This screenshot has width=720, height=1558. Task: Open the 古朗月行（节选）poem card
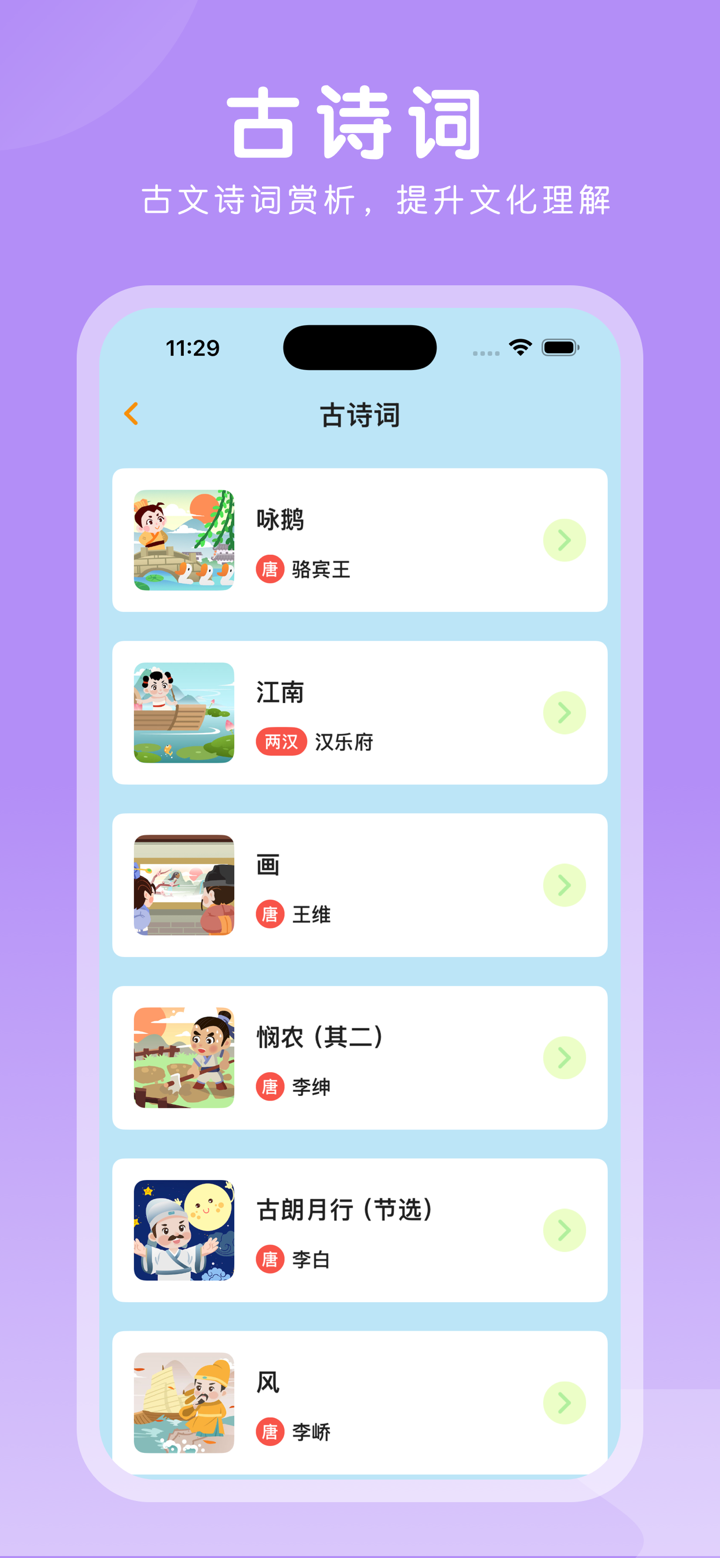click(x=360, y=1230)
